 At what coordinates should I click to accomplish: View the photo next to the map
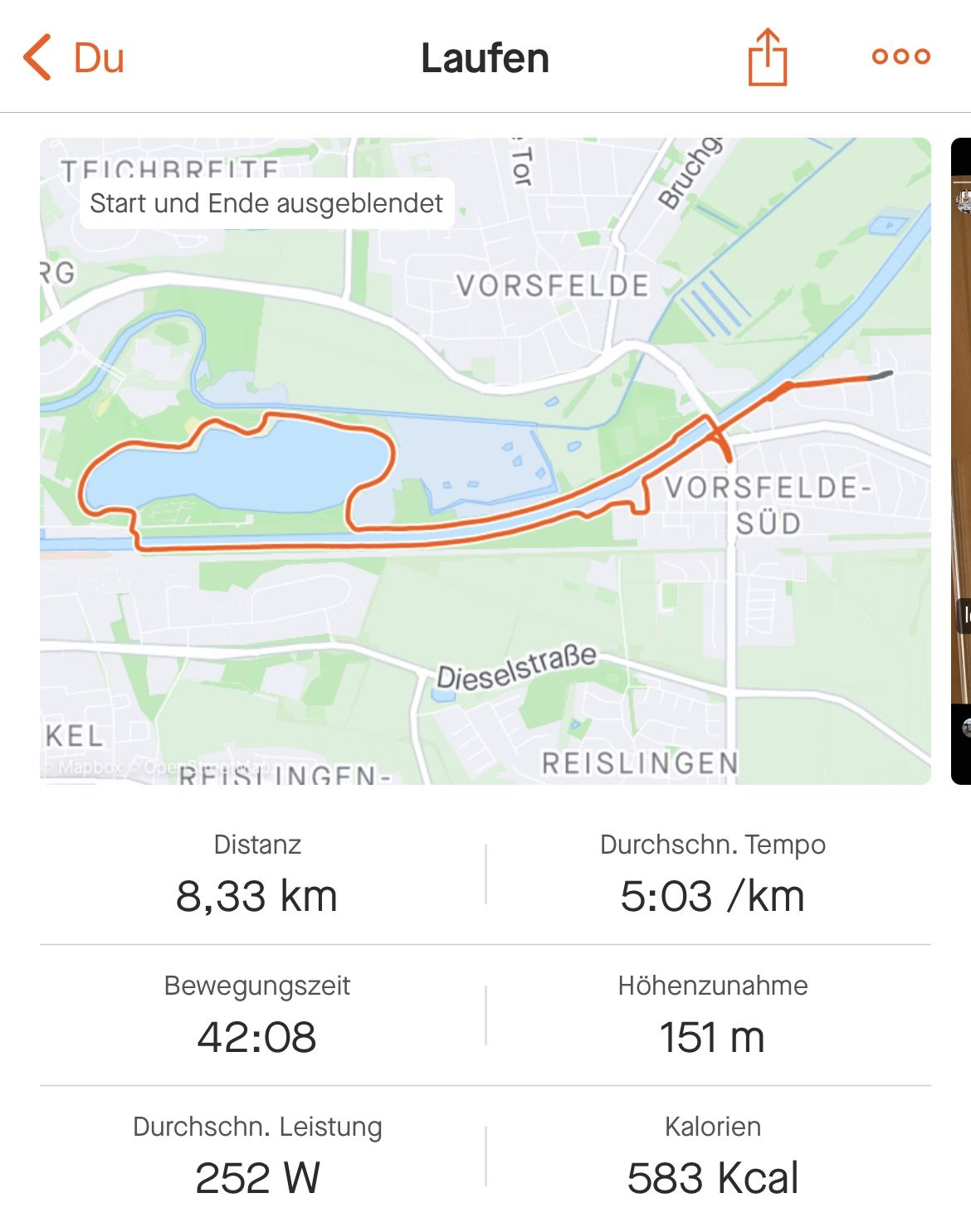click(961, 460)
